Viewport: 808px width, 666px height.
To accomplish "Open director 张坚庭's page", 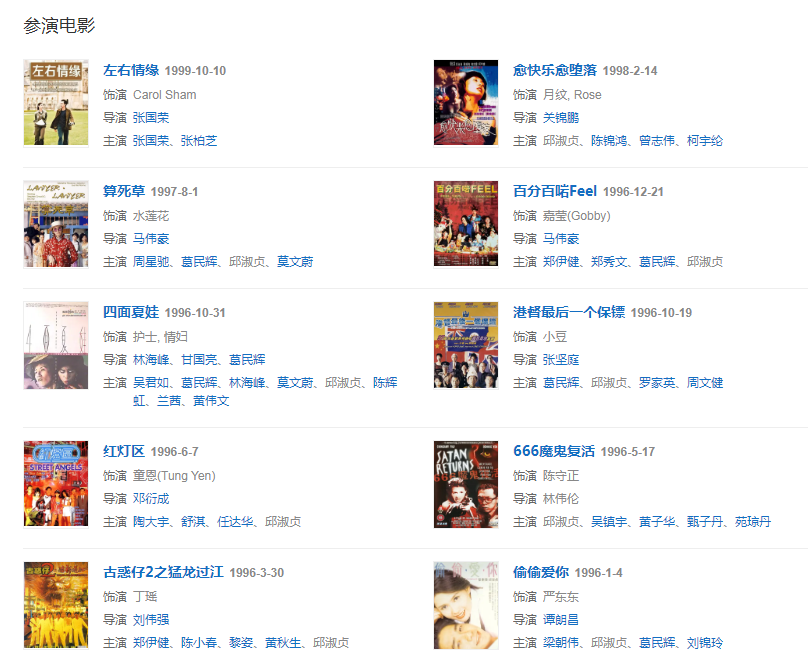I will coord(561,360).
